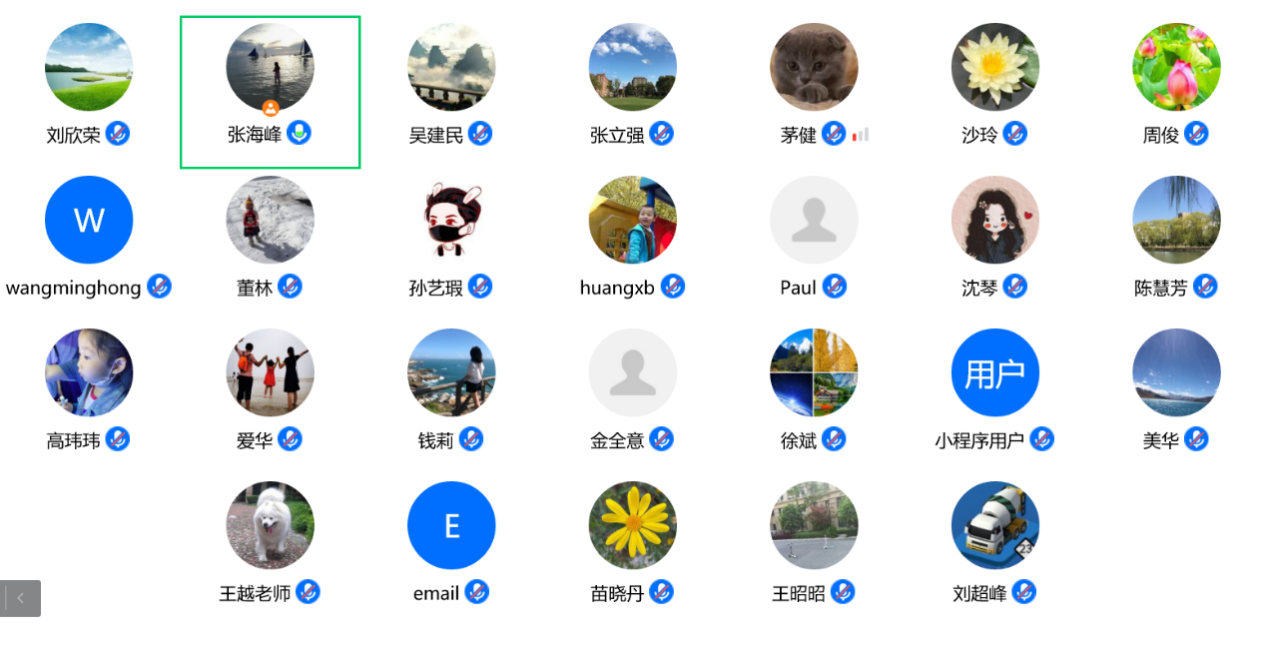Open the 小程序用户 participant tile

(x=995, y=373)
